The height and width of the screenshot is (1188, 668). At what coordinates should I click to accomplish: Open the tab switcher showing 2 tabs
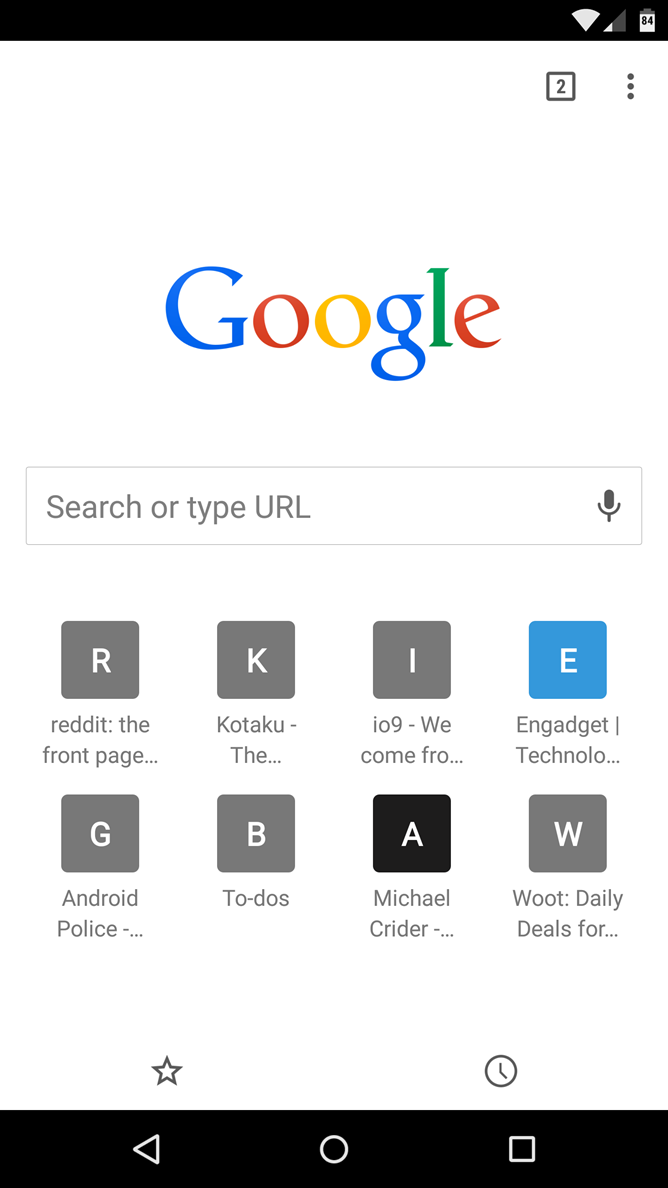[560, 87]
